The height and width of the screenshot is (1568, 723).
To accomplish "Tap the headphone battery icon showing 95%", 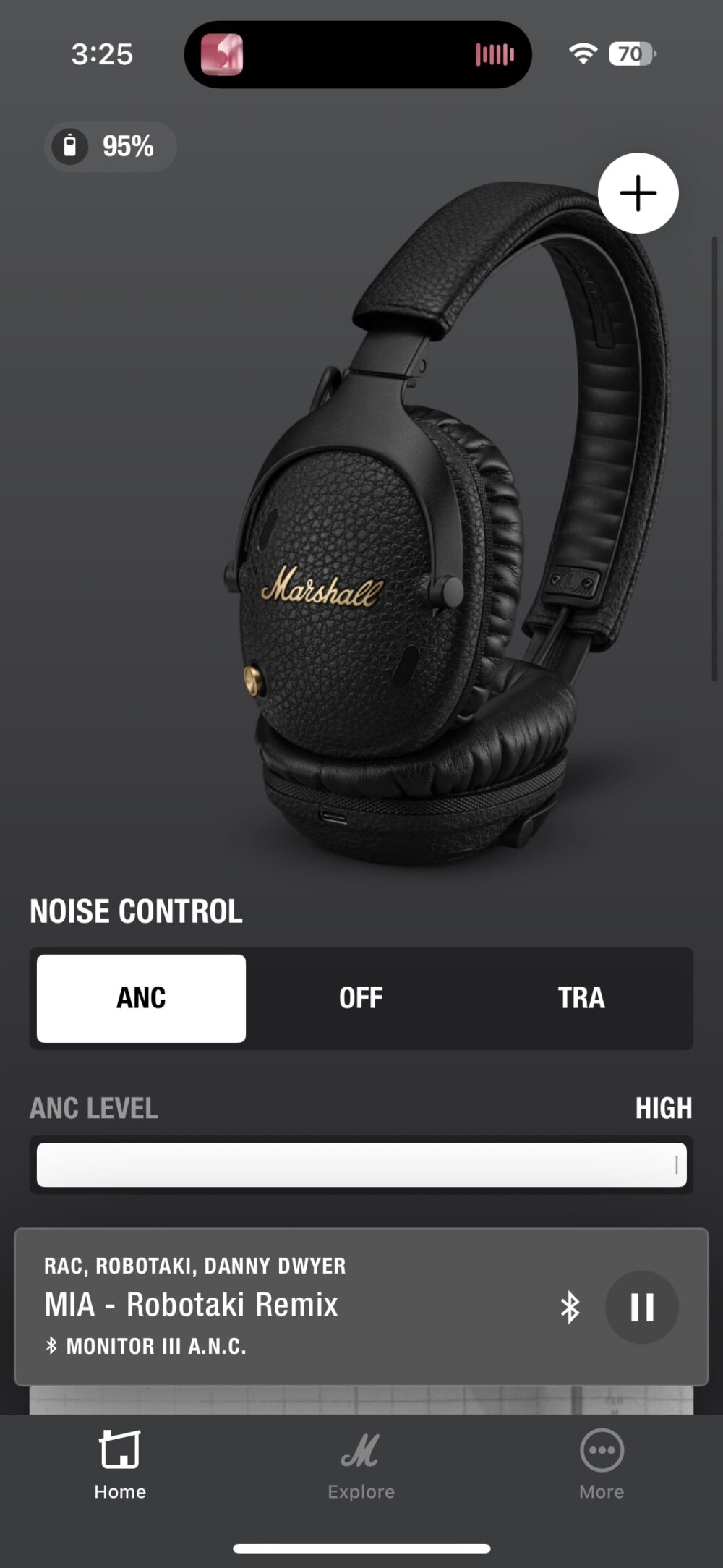I will tap(71, 146).
